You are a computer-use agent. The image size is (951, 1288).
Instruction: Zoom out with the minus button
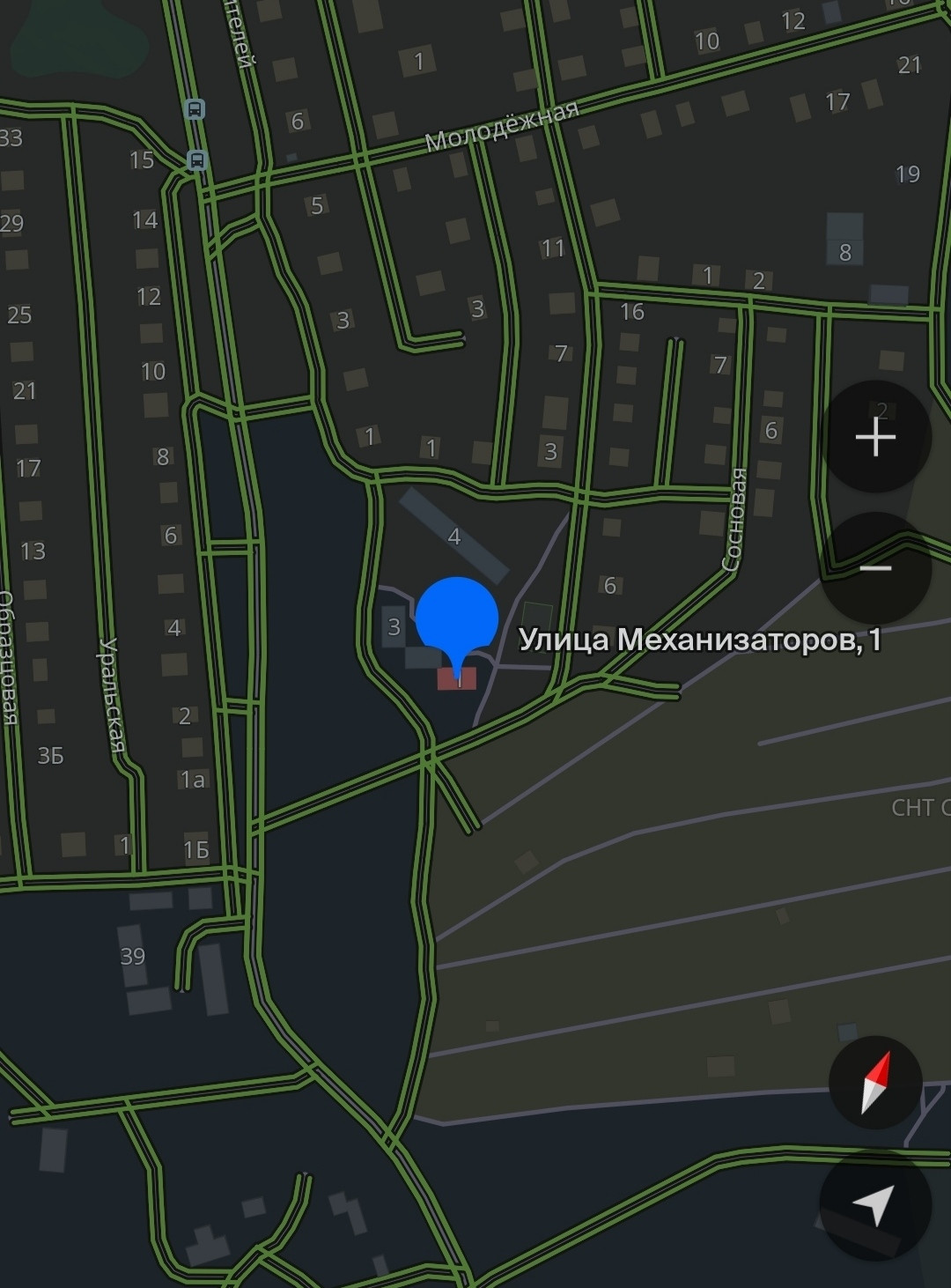pos(875,568)
